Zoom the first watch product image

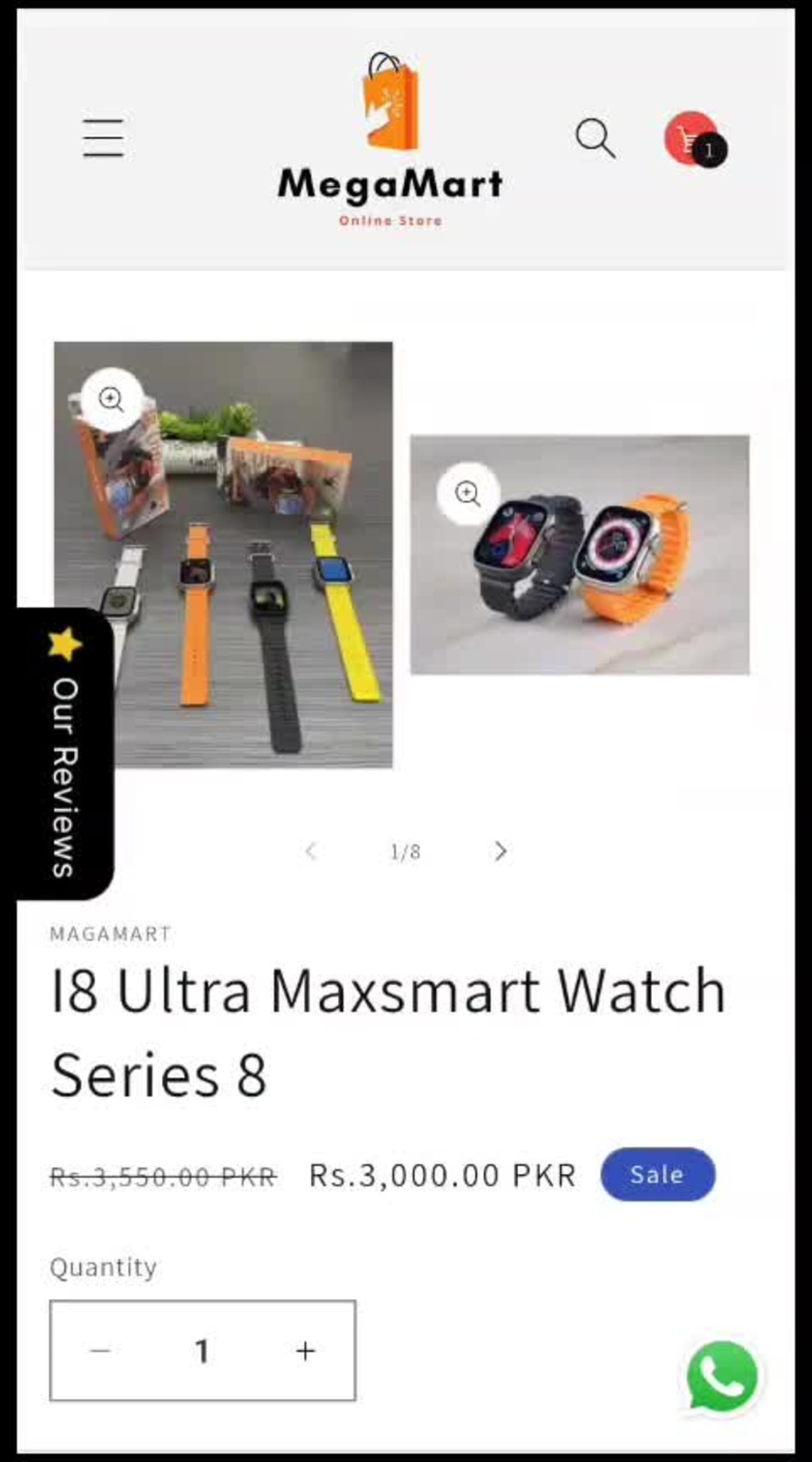point(111,399)
